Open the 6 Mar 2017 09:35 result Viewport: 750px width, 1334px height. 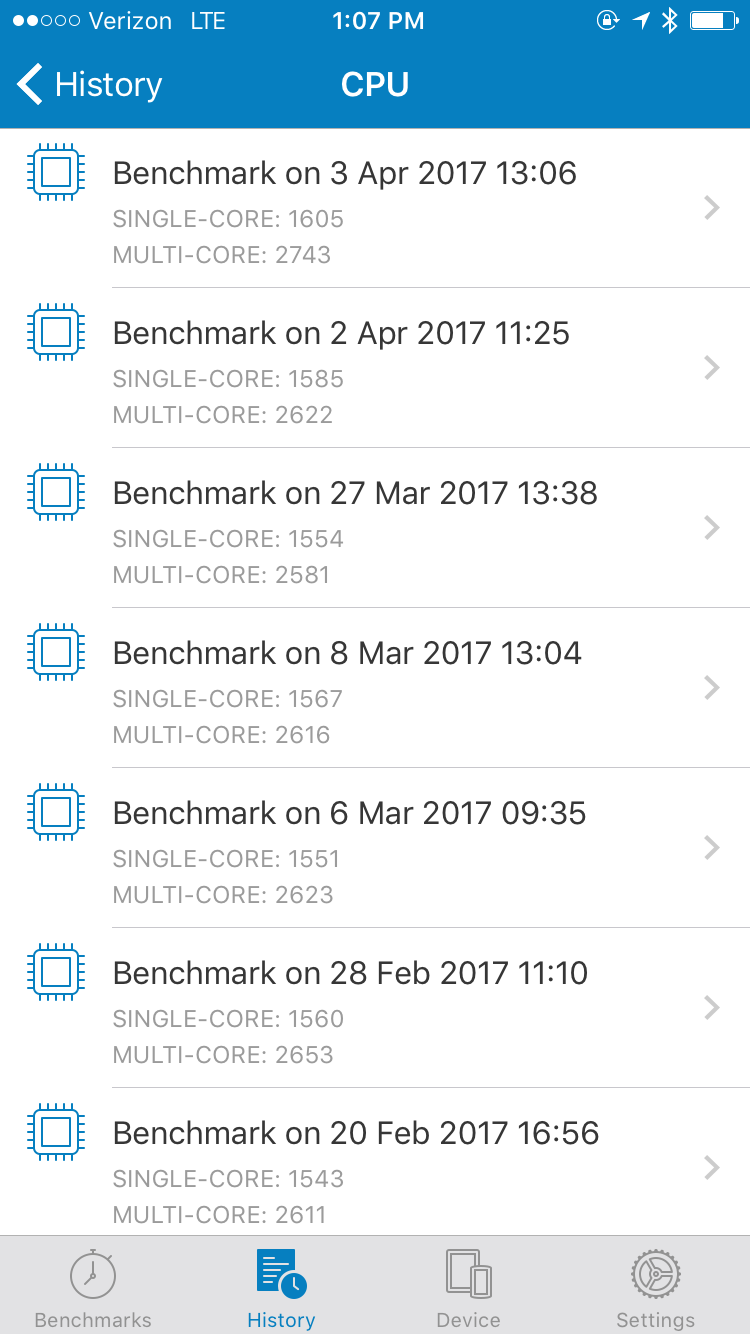tap(375, 848)
